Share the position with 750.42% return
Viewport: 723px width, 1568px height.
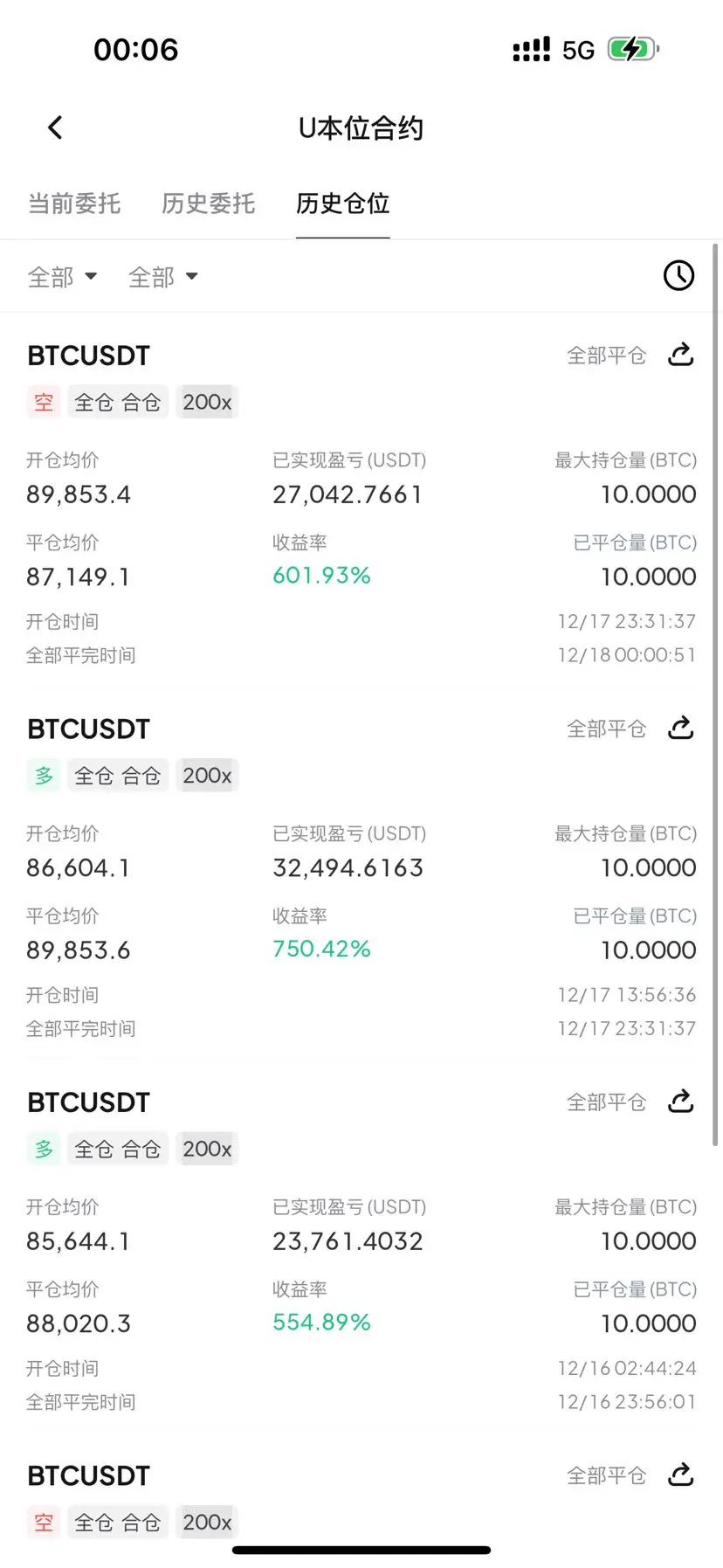click(x=680, y=728)
